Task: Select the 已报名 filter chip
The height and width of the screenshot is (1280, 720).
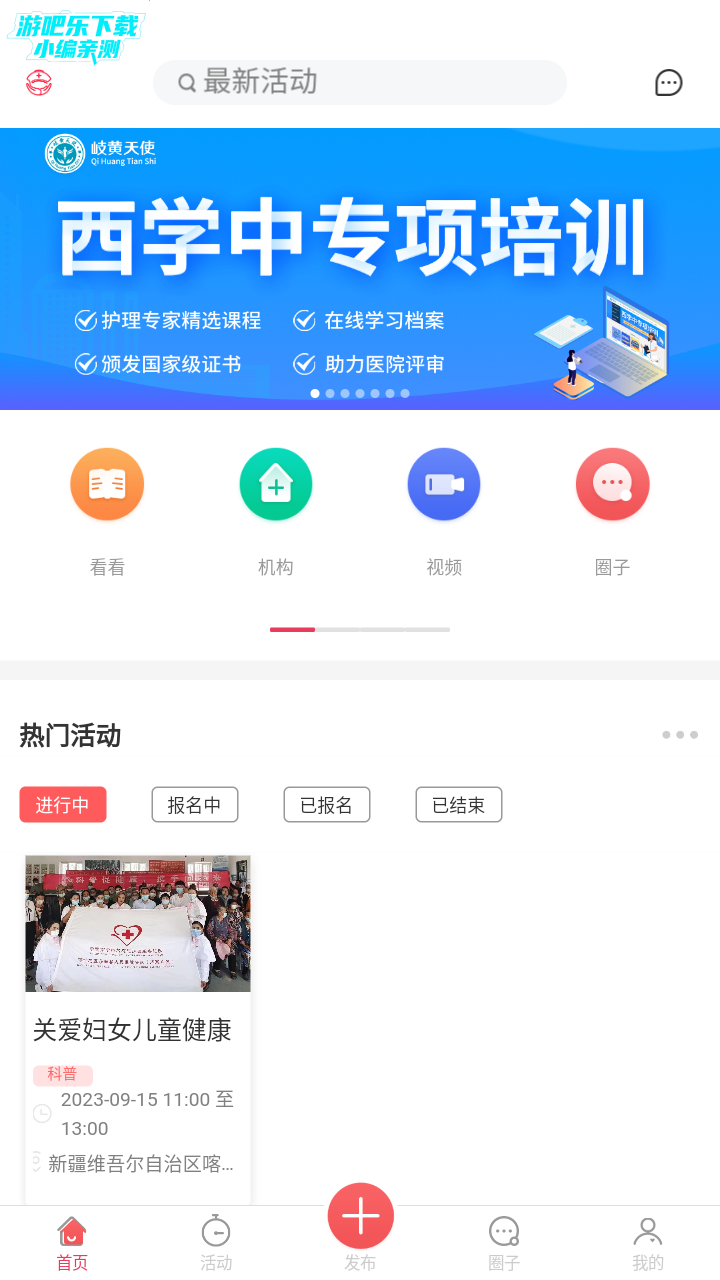Action: point(326,805)
